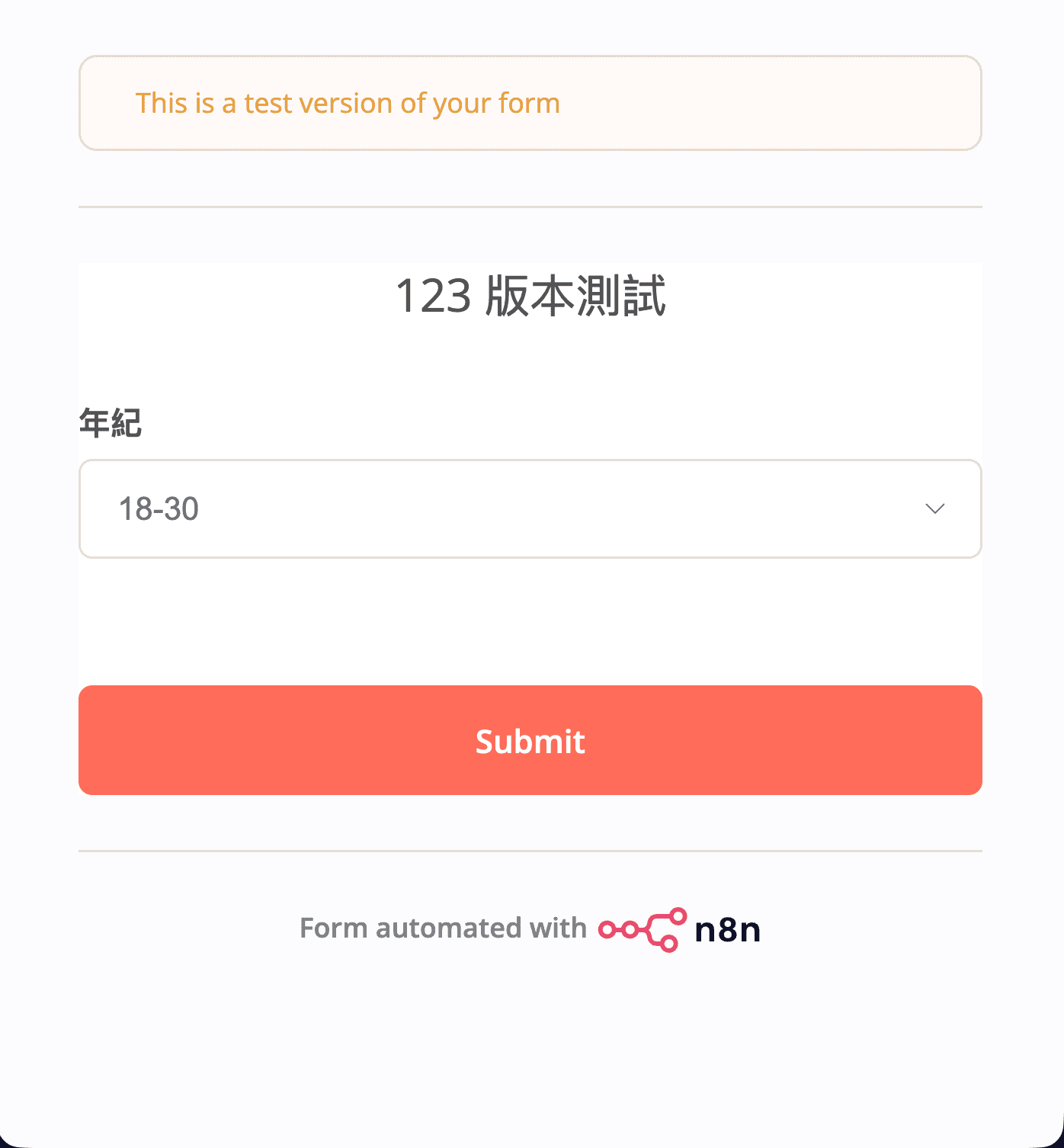Click the downward chevron beside 18-30
This screenshot has height=1148, width=1064.
pos(935,508)
